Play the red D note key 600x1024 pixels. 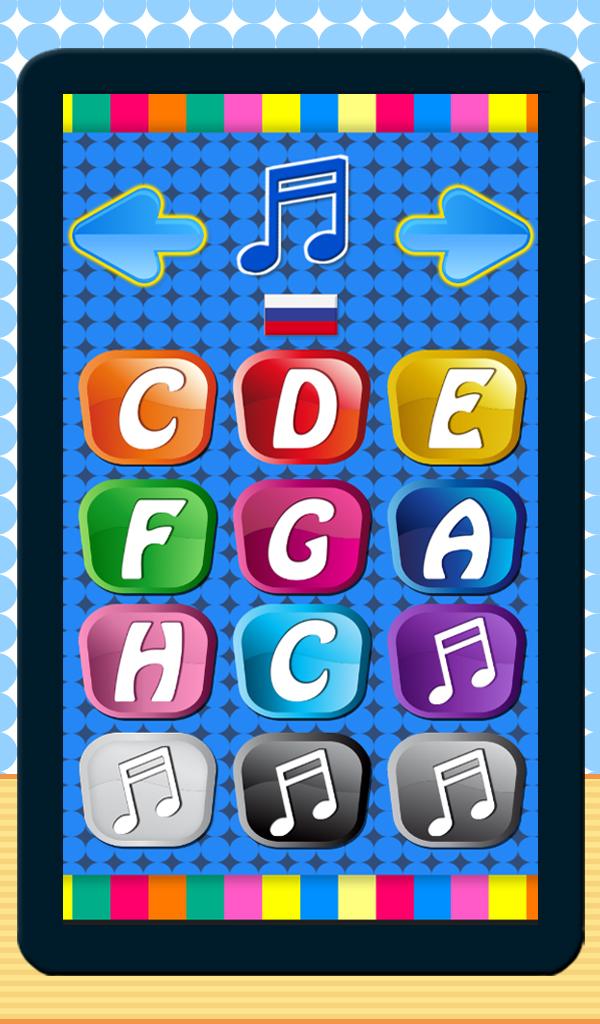[x=301, y=408]
